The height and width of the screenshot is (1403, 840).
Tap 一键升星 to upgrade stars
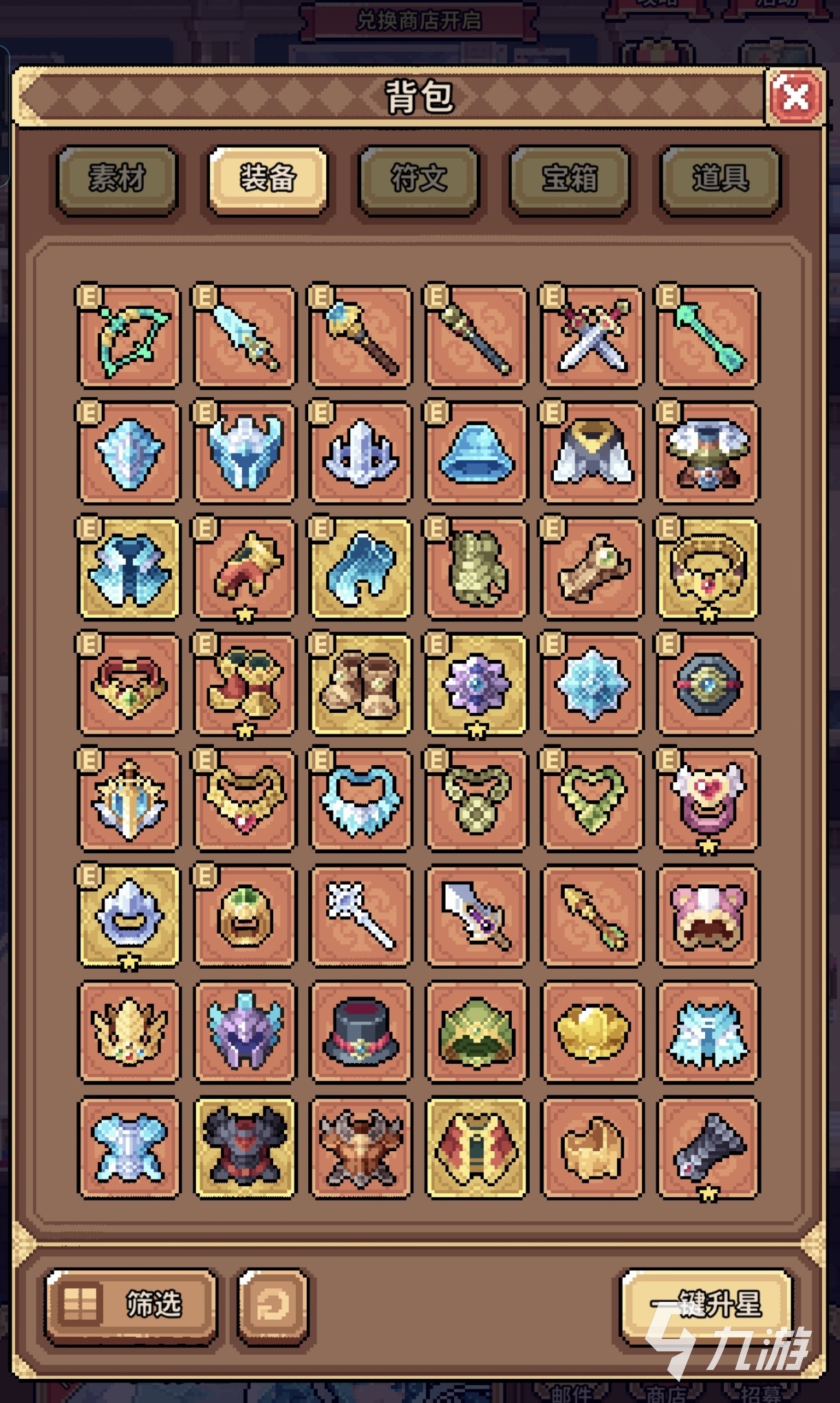tap(707, 1304)
